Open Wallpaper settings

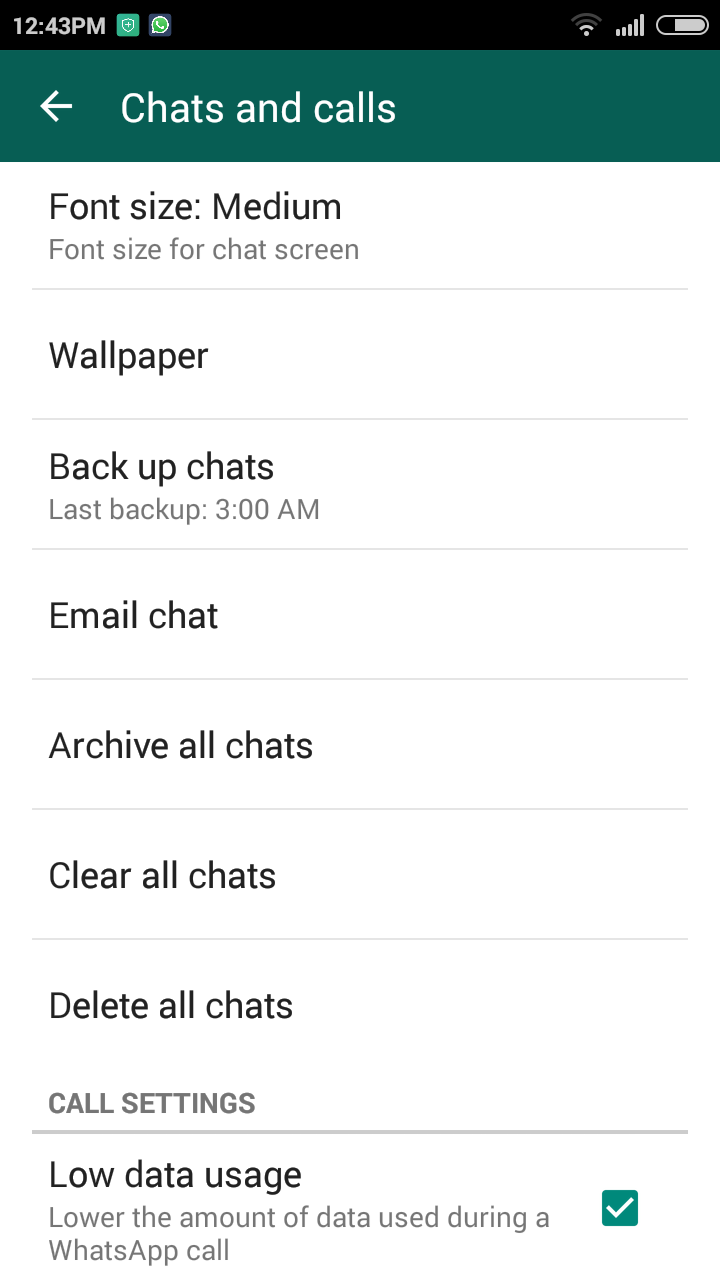360,355
